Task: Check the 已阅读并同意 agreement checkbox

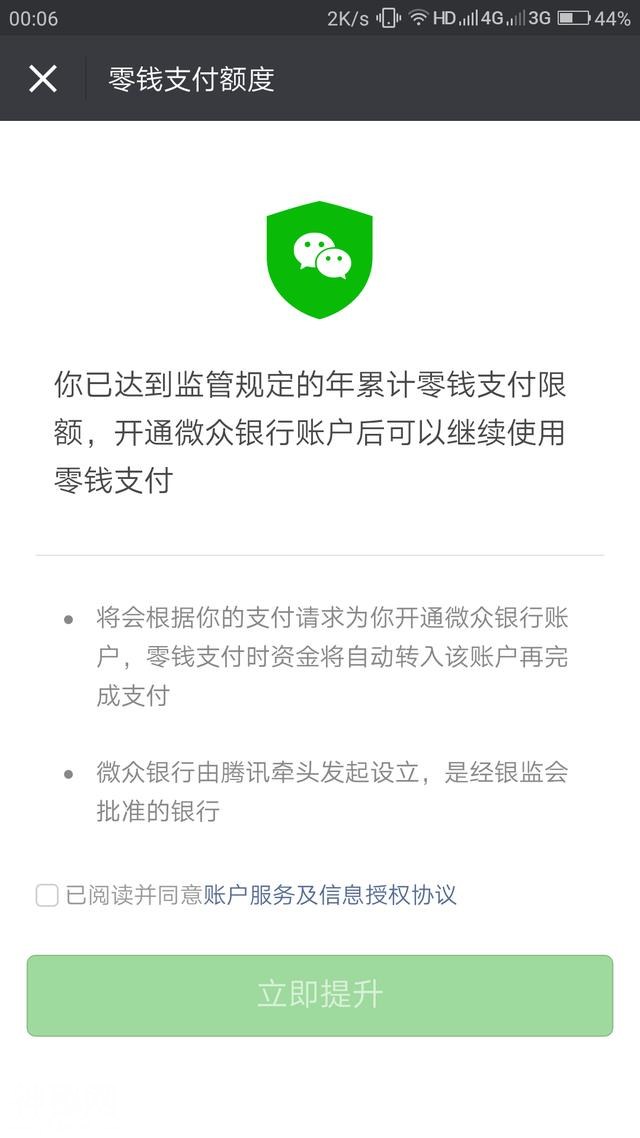Action: 47,895
